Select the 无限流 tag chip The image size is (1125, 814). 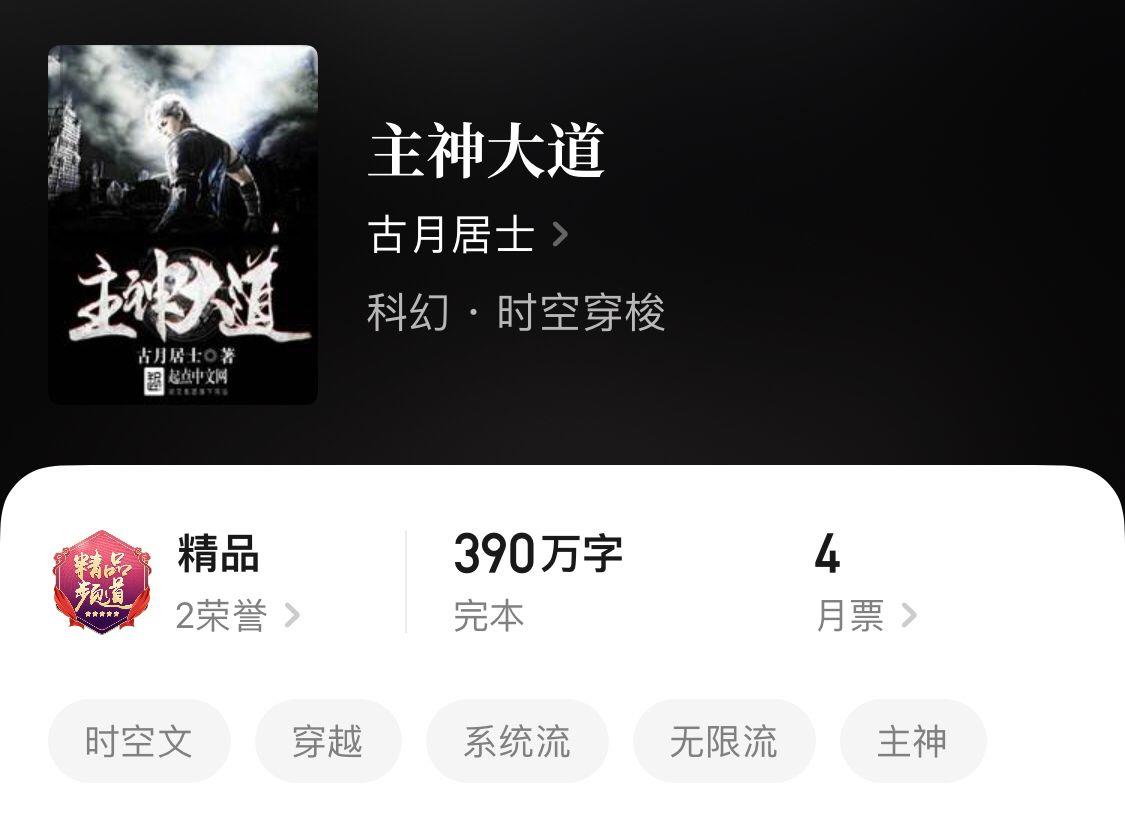coord(724,742)
